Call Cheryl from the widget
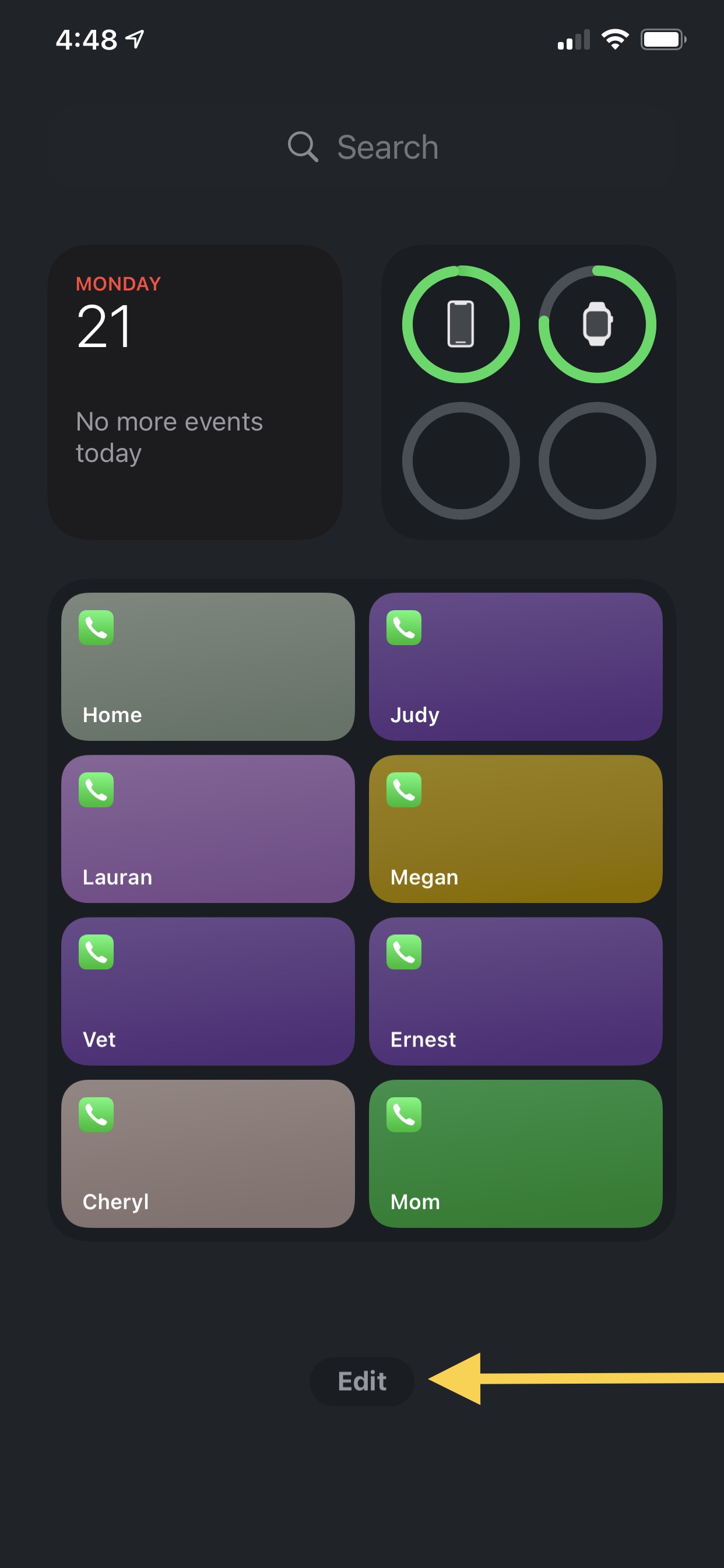This screenshot has height=1568, width=724. [x=208, y=1153]
